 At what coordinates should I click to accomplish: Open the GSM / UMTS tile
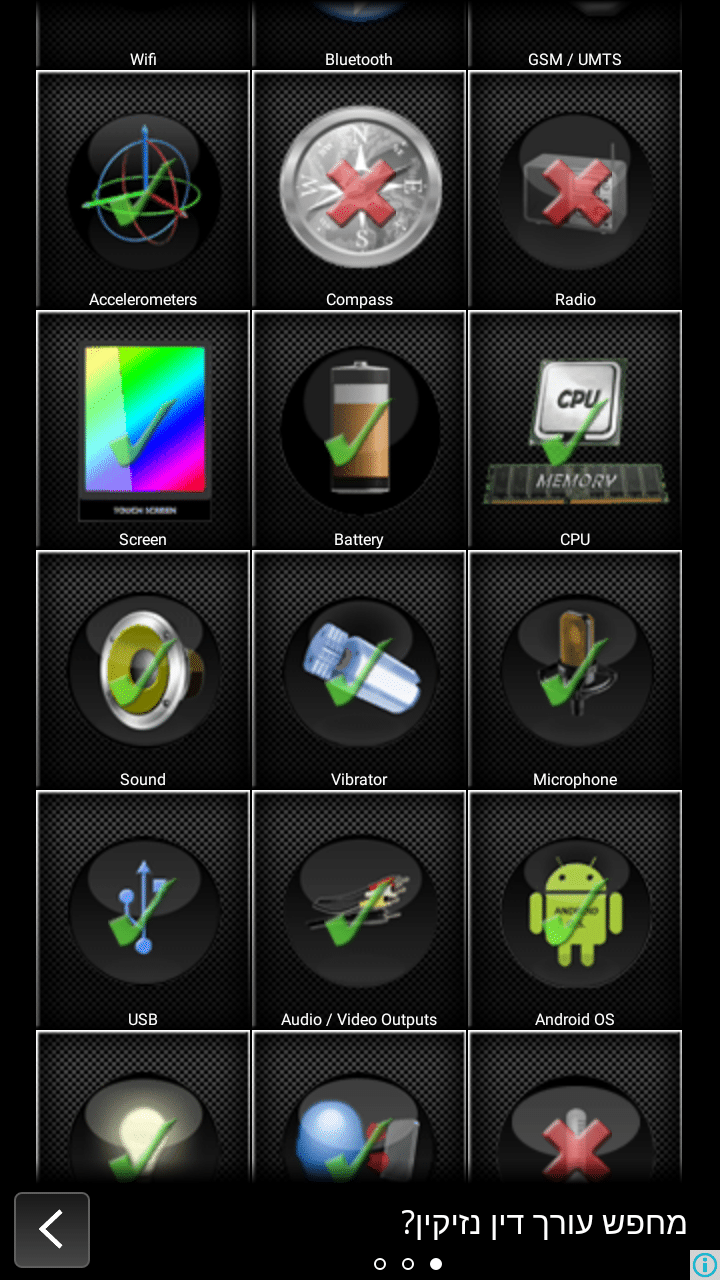click(x=575, y=35)
